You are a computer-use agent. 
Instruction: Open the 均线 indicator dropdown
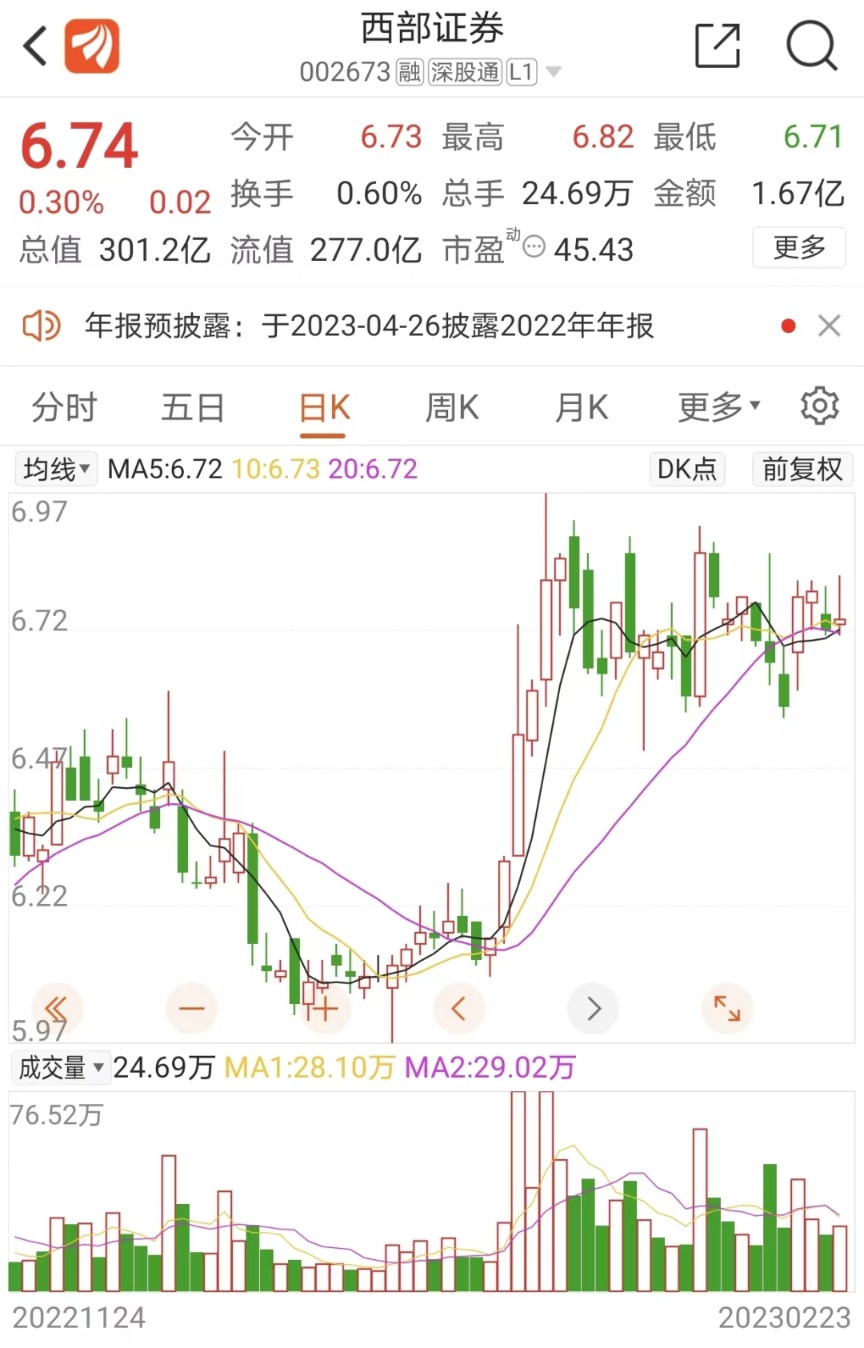56,468
